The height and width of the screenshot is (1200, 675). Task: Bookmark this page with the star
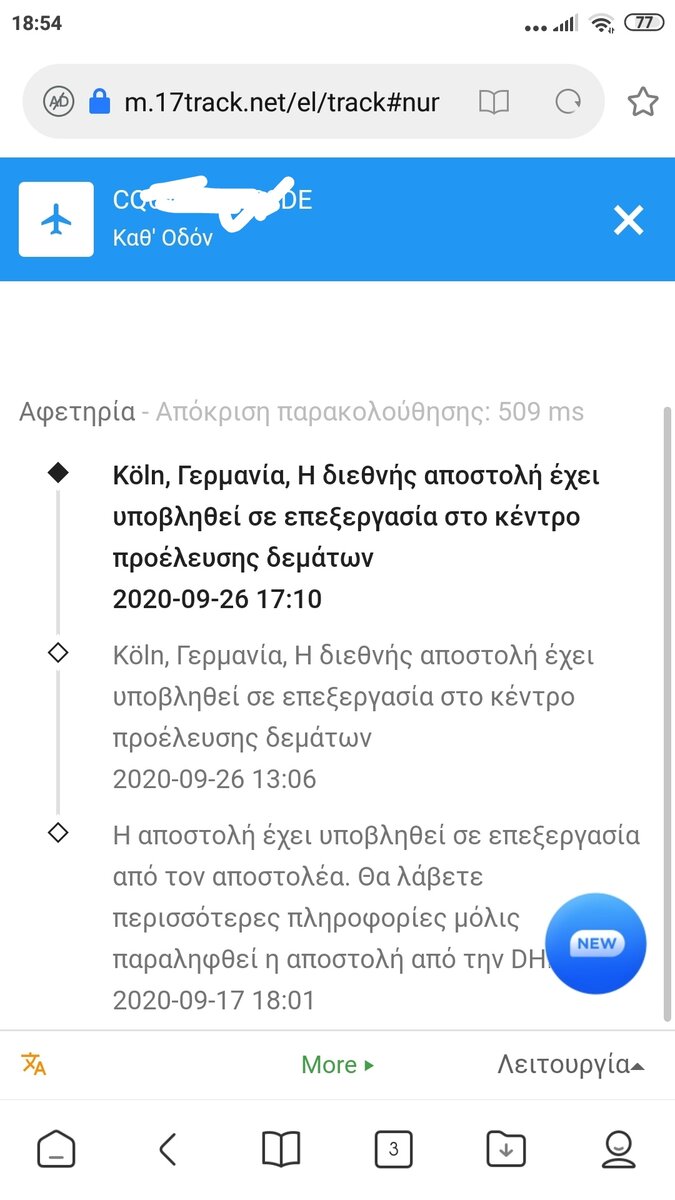(643, 101)
